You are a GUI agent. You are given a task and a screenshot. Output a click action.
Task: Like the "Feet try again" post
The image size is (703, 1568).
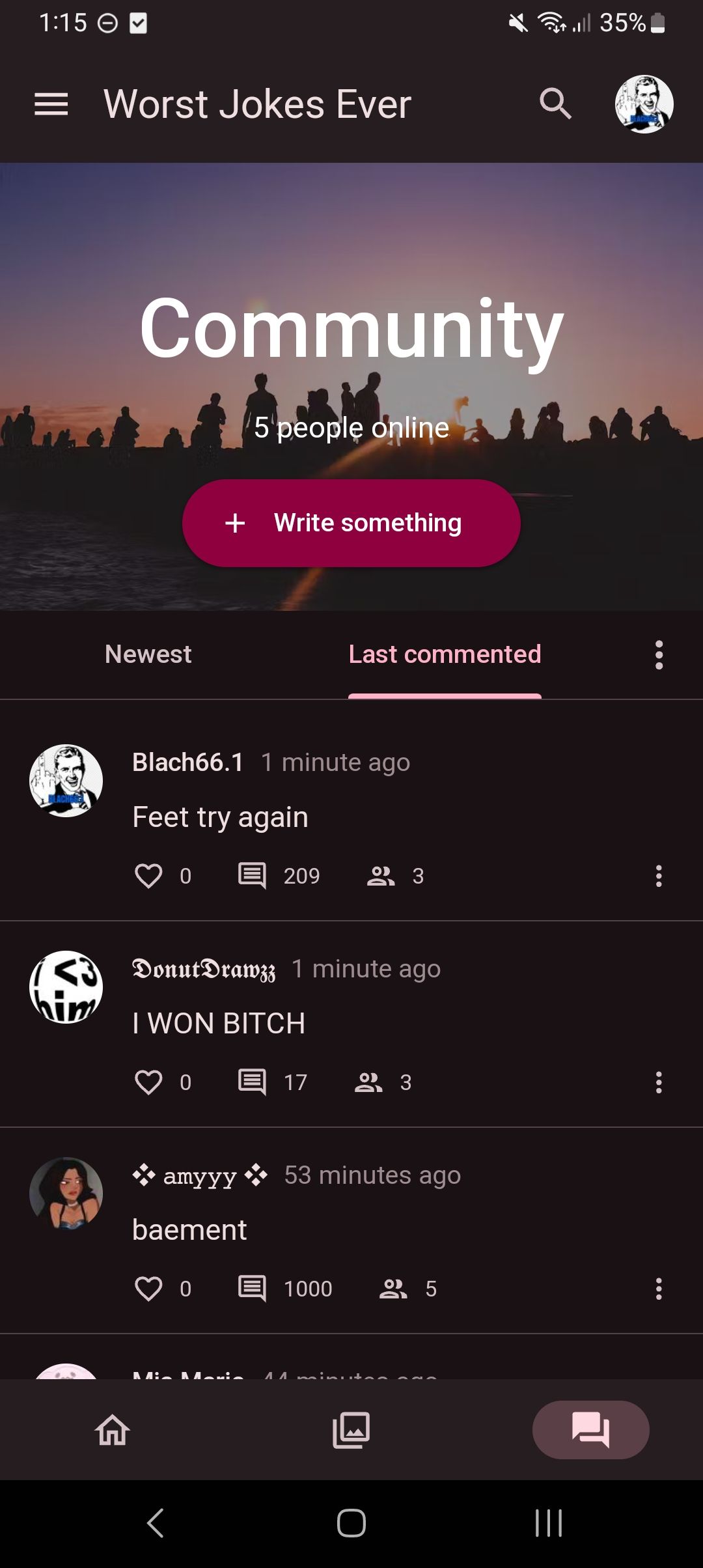pos(148,876)
